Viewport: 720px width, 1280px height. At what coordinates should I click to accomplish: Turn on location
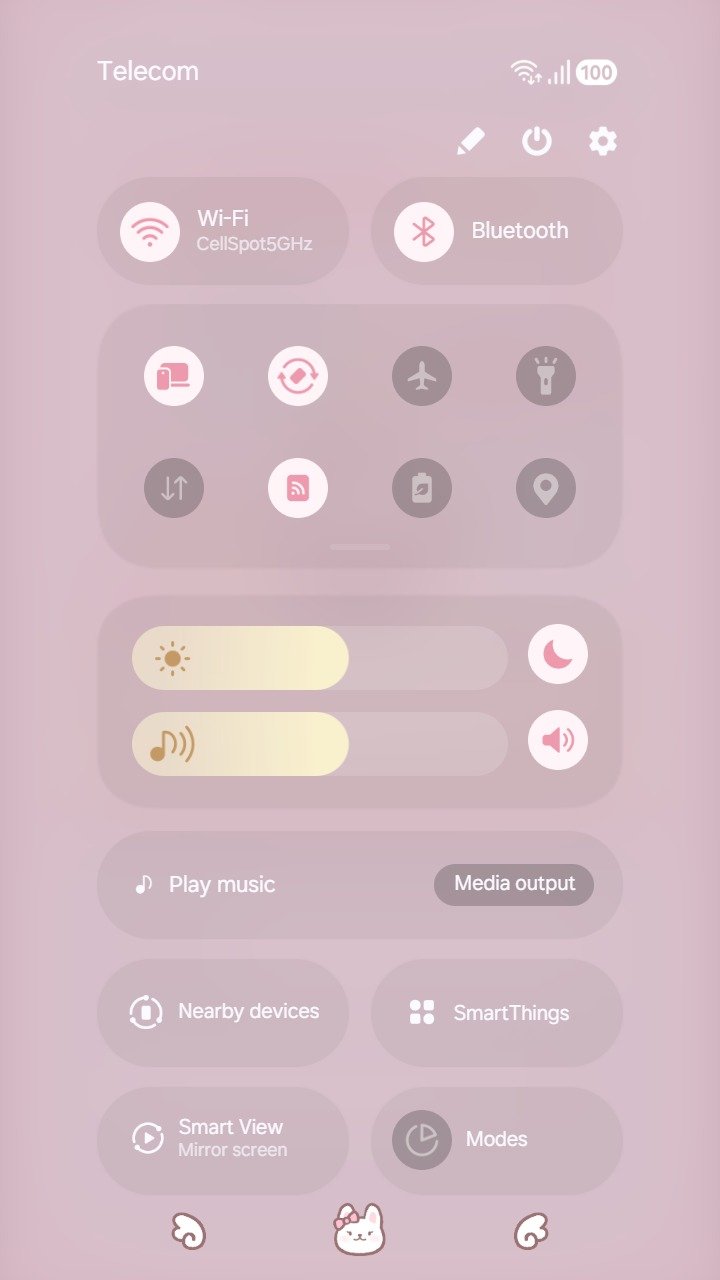[x=546, y=488]
